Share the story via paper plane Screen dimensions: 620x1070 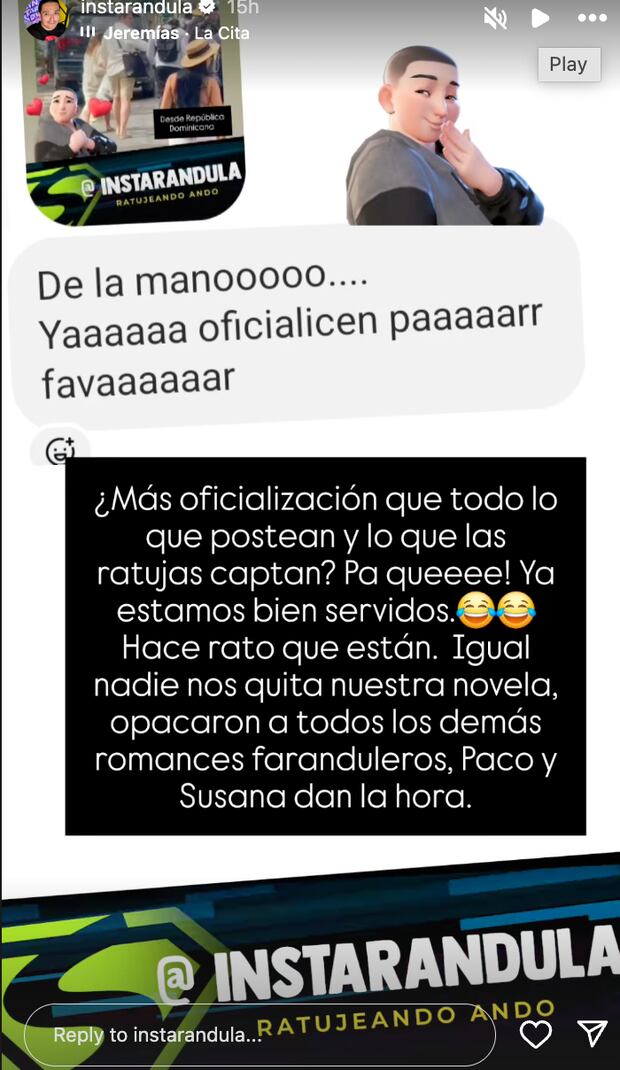tap(592, 1034)
